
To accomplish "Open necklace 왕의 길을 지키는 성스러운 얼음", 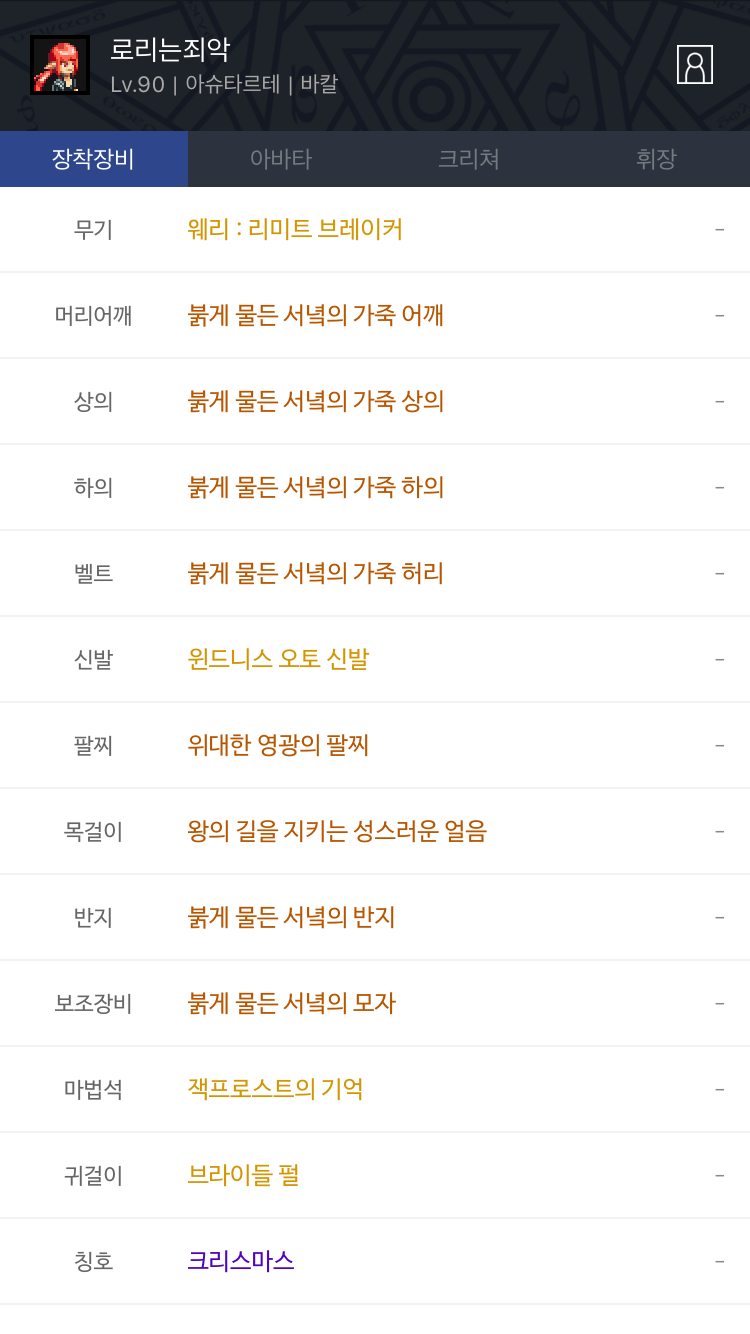I will tap(336, 831).
